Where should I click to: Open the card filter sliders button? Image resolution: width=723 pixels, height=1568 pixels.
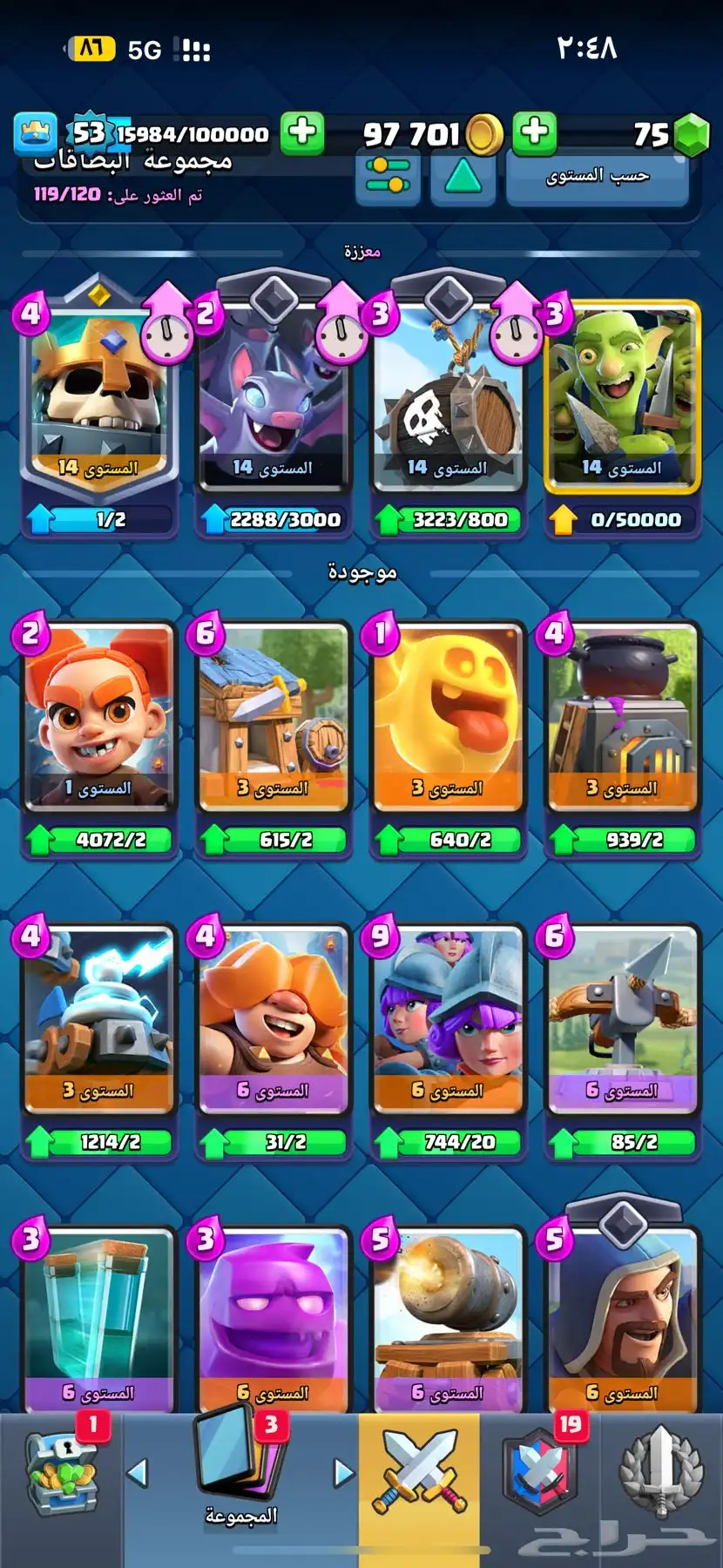pos(389,177)
